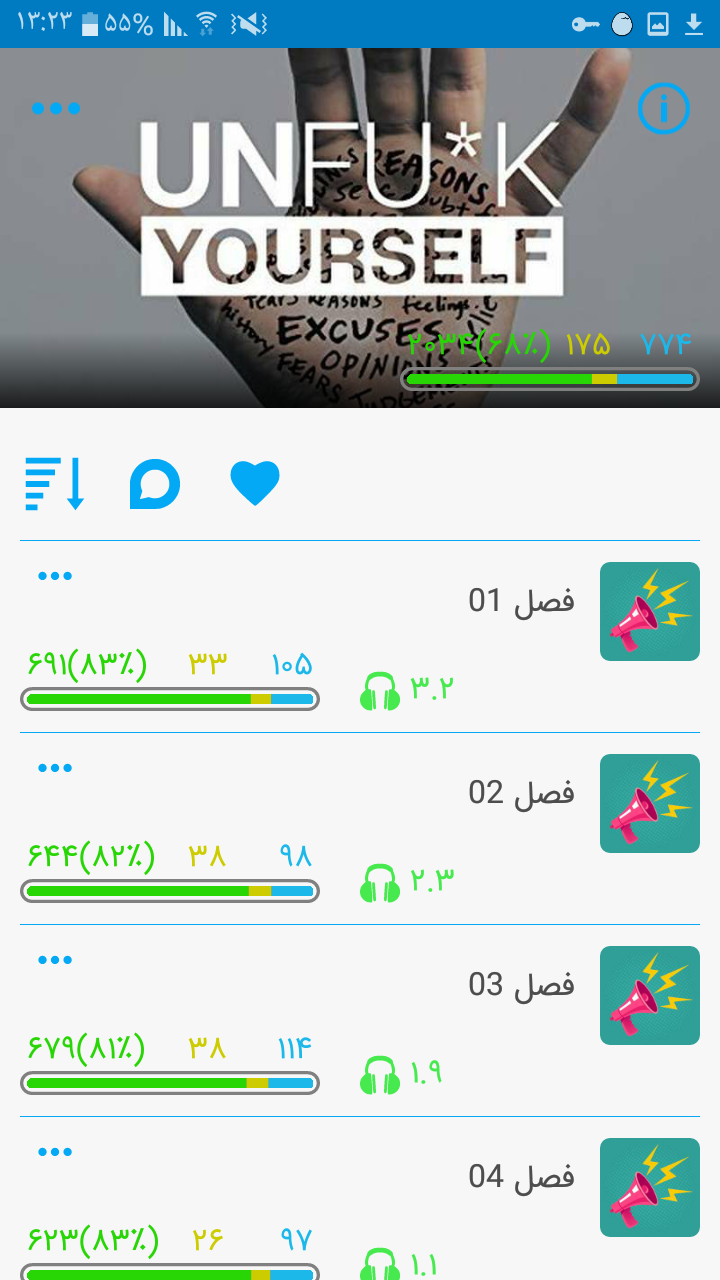
Task: Open the comments bubble icon
Action: coord(155,484)
